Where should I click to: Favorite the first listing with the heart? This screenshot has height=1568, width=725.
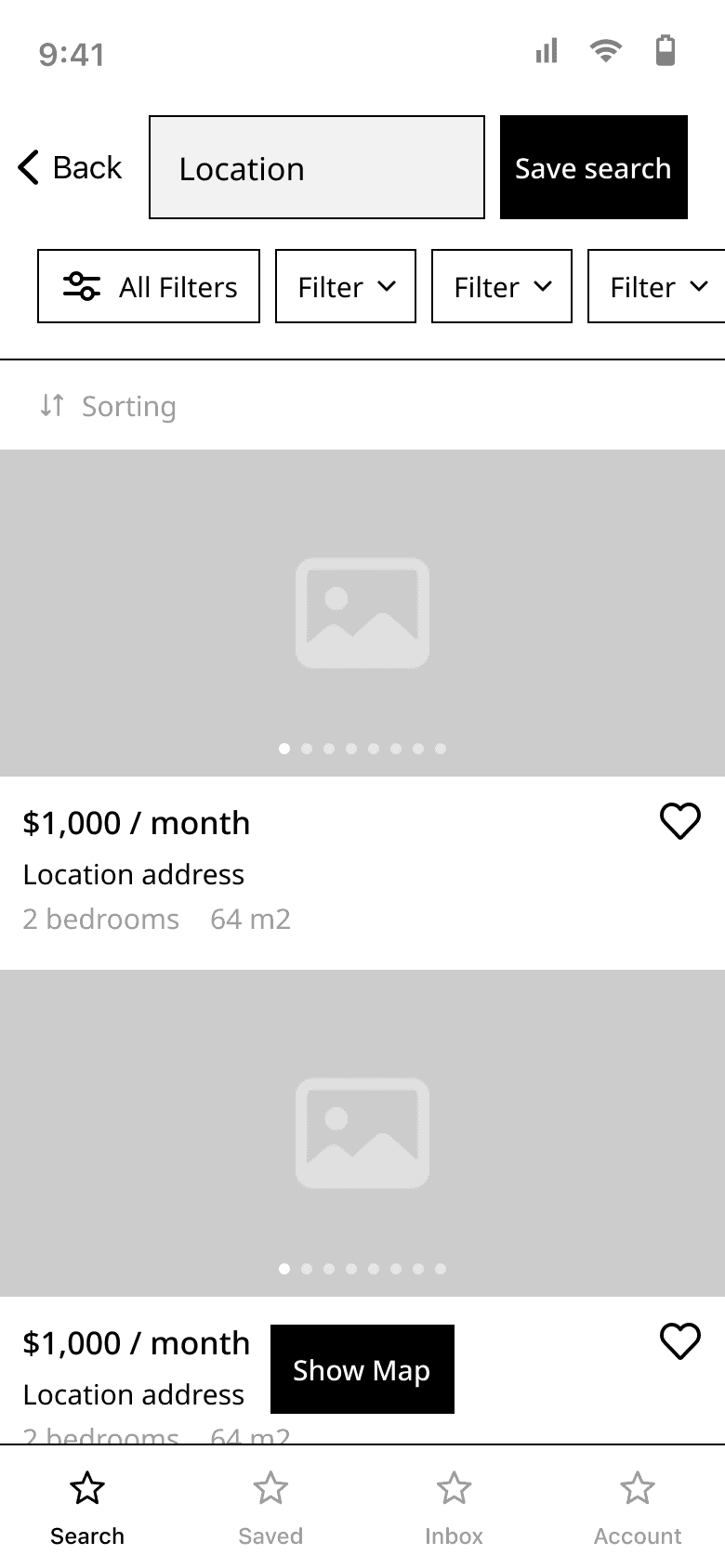679,821
